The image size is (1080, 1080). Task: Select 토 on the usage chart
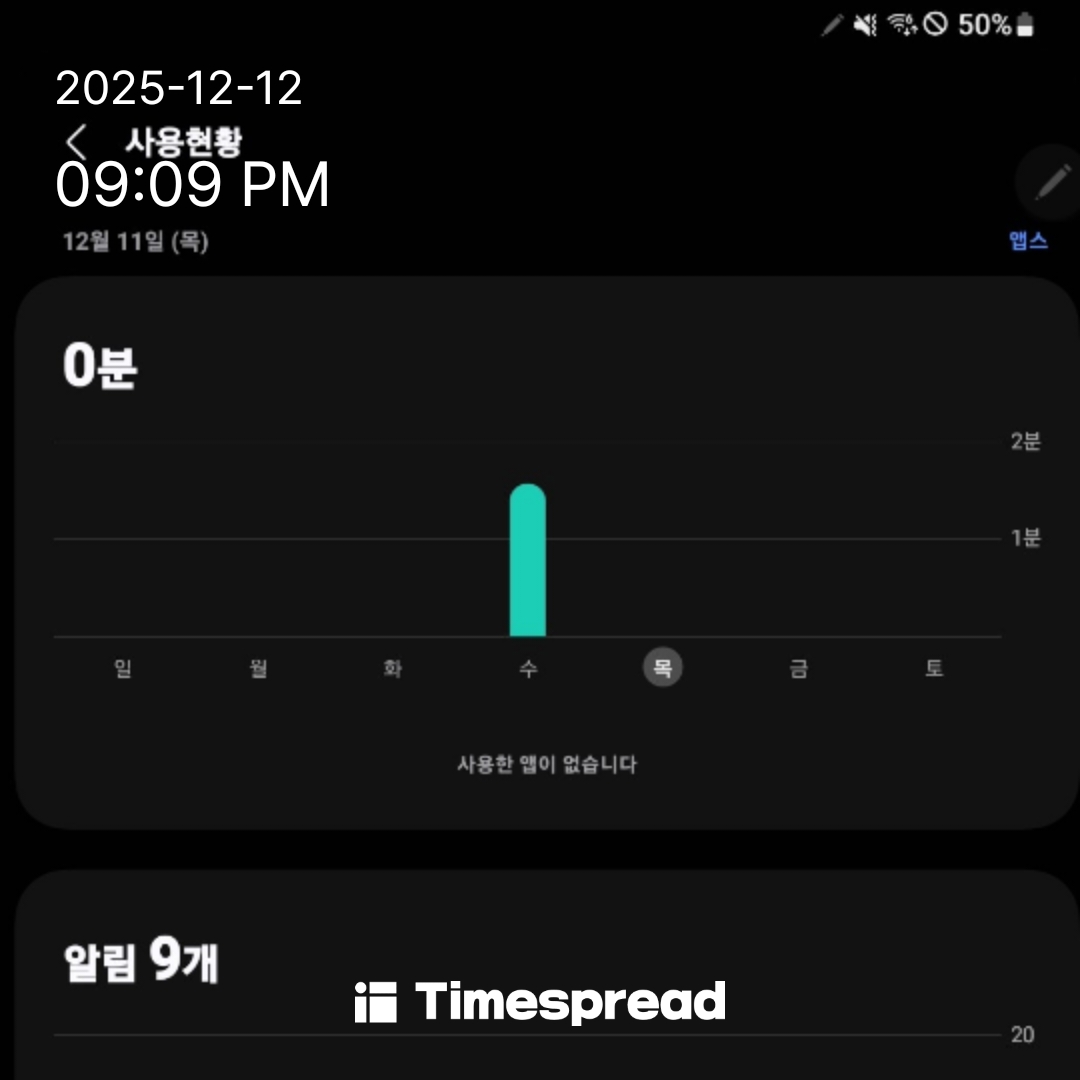click(x=934, y=669)
